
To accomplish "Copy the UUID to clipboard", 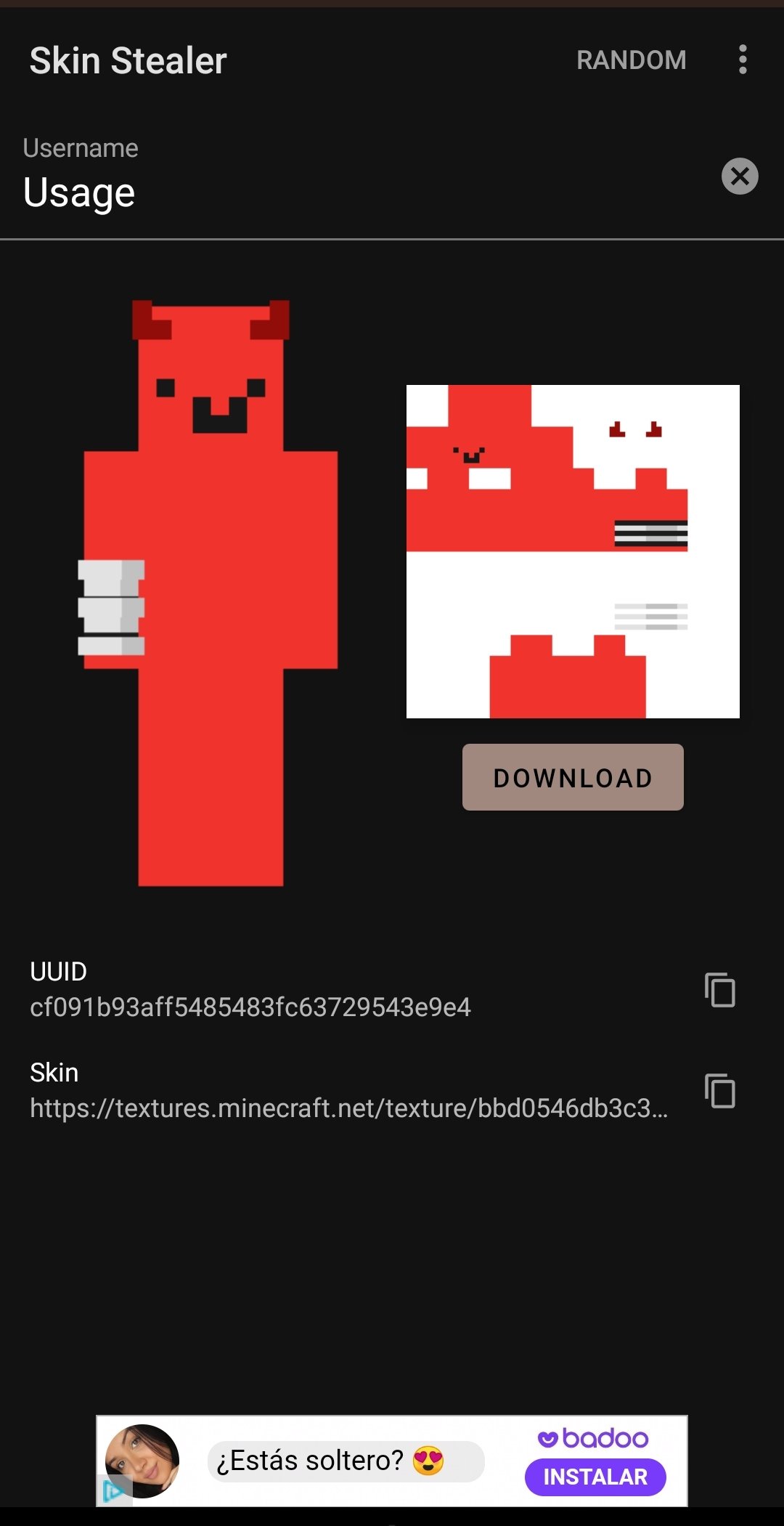I will (720, 989).
